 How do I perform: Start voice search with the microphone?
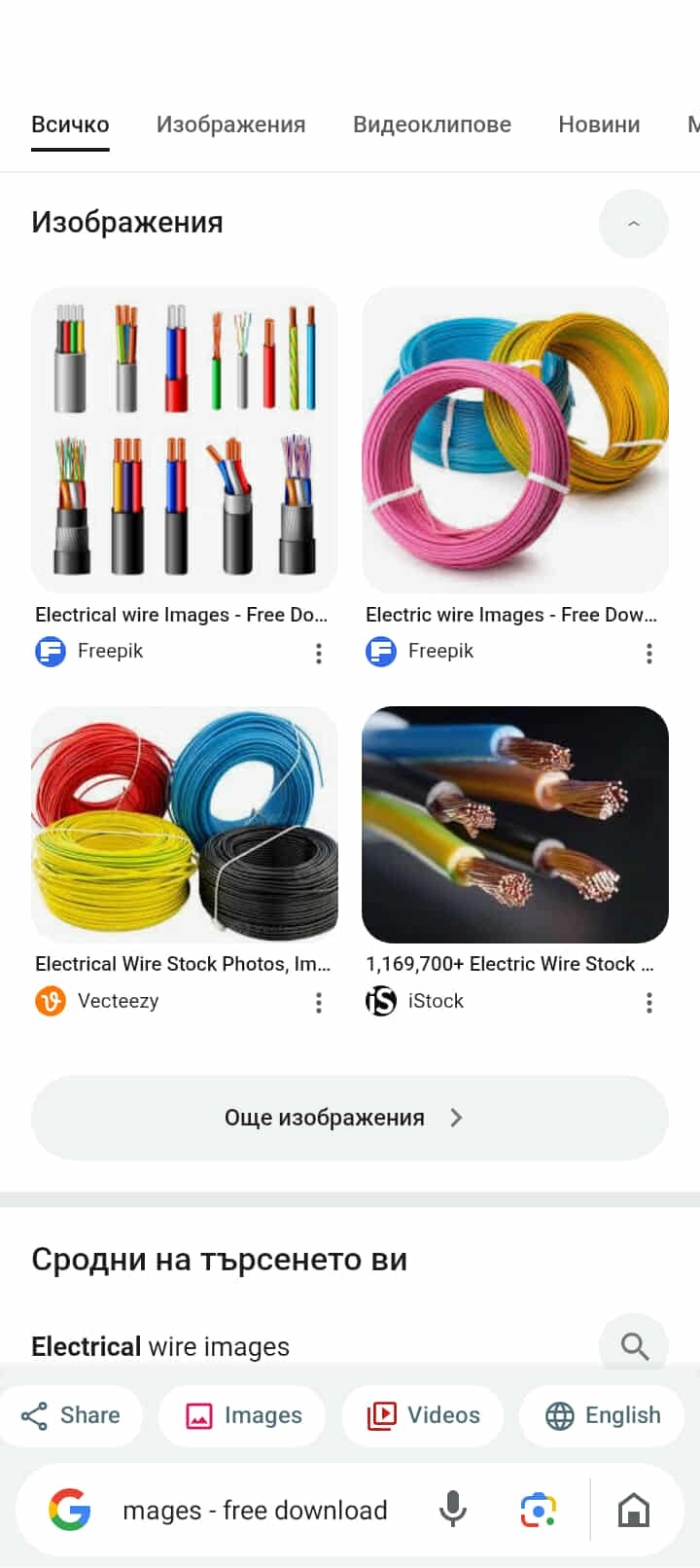452,1510
